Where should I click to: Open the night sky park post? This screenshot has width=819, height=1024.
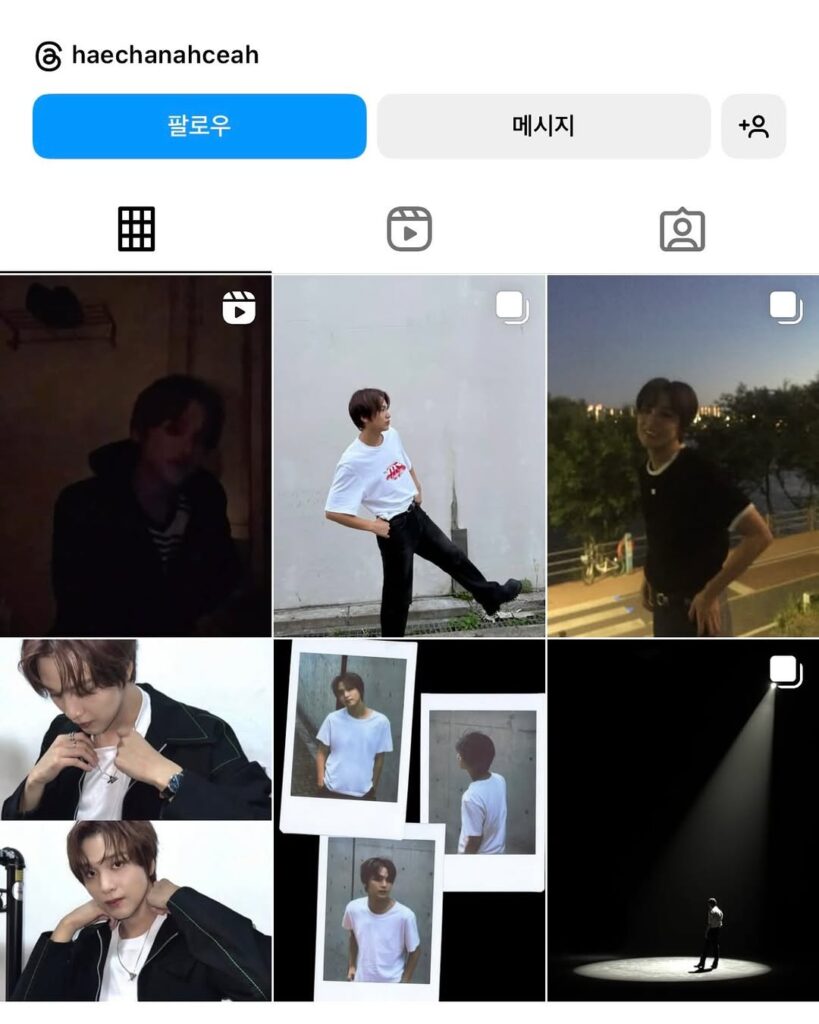point(683,456)
